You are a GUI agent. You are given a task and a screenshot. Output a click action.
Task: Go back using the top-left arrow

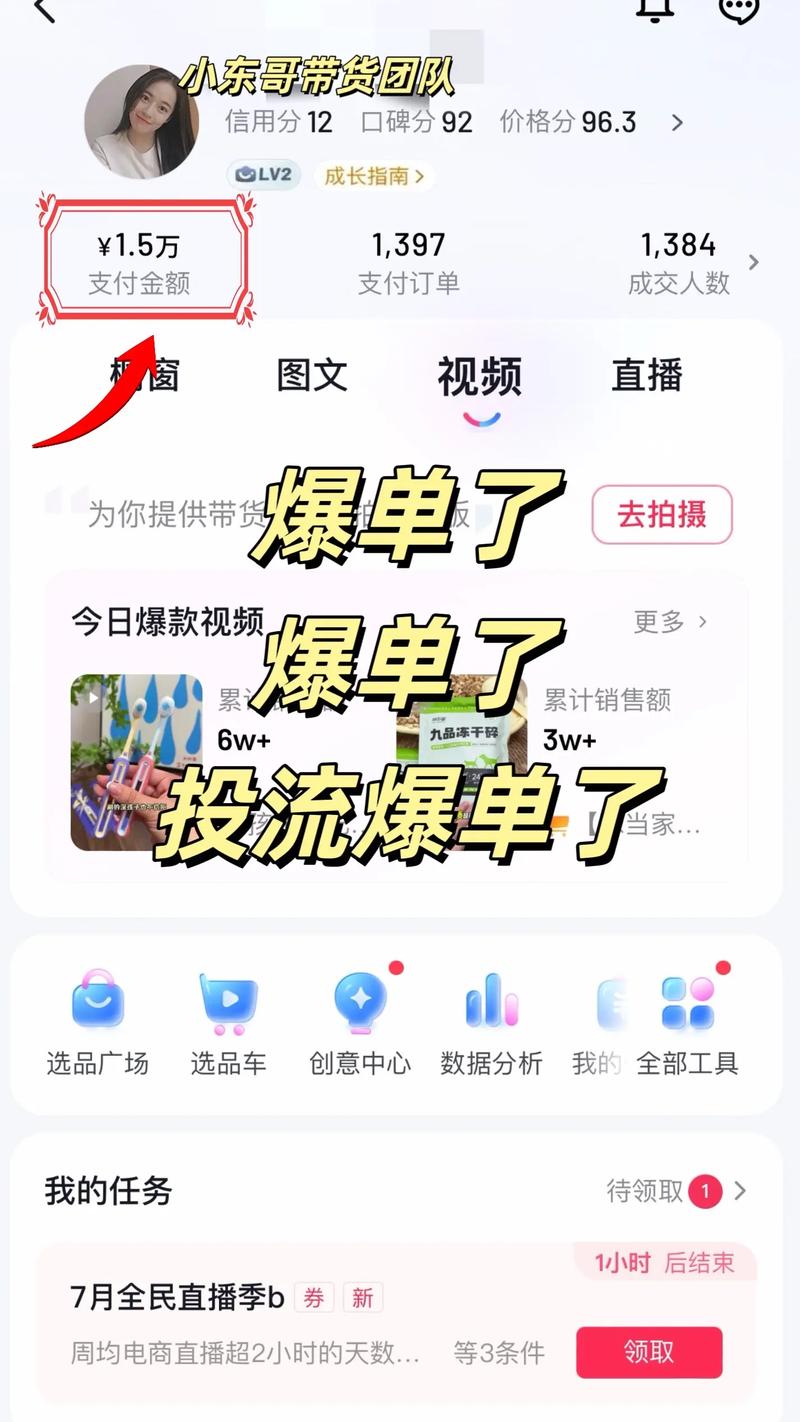tap(45, 10)
